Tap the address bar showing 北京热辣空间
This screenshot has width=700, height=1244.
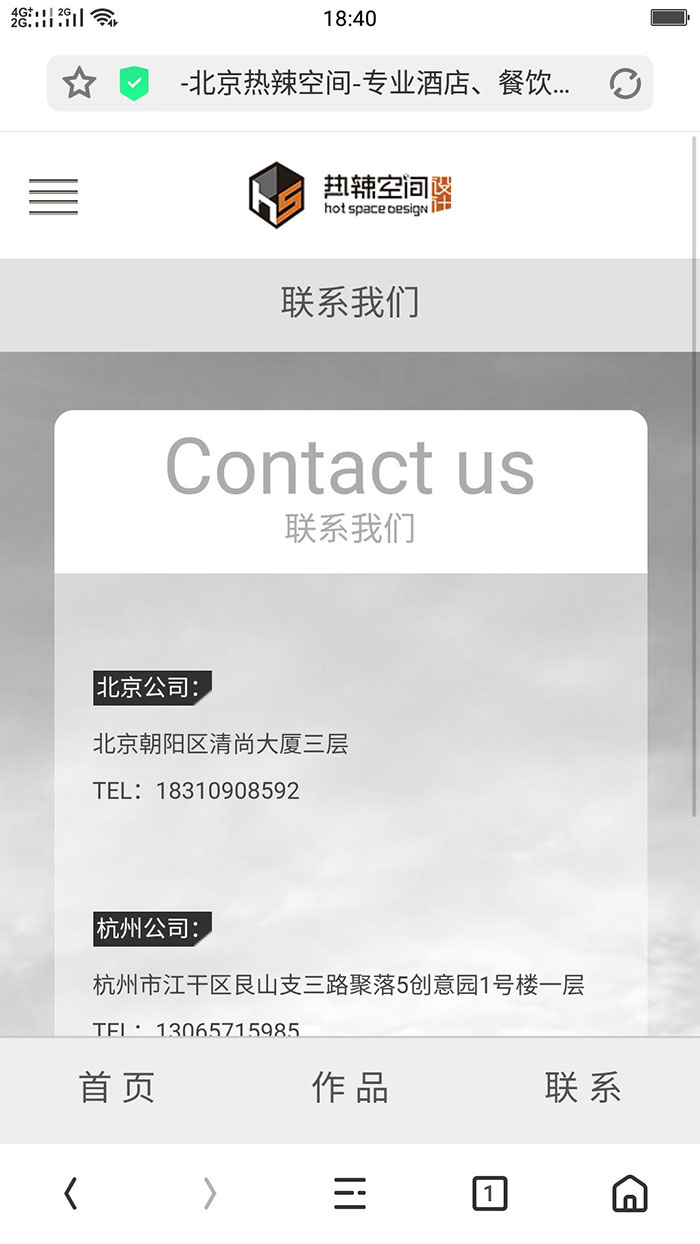[x=375, y=83]
